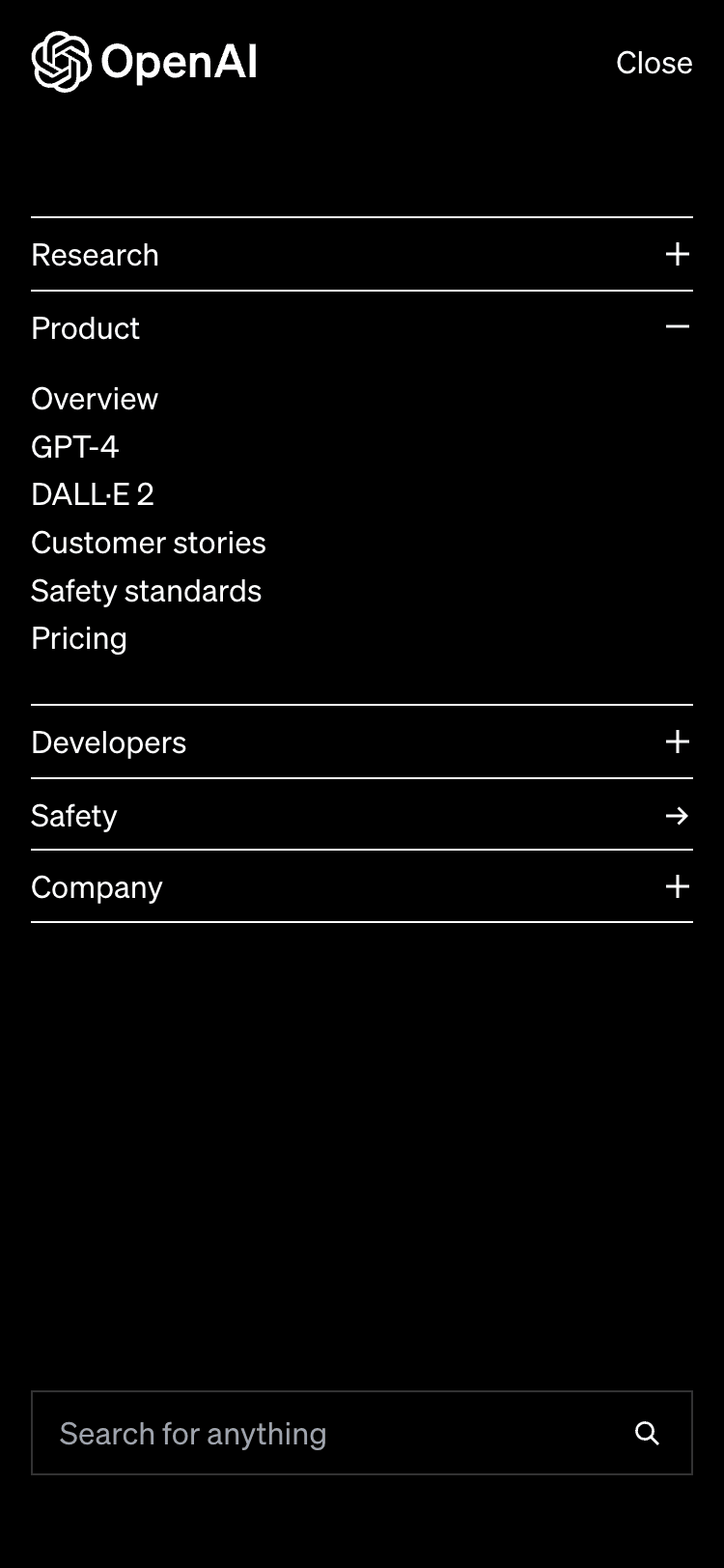
Task: View Pricing information
Action: [x=78, y=638]
